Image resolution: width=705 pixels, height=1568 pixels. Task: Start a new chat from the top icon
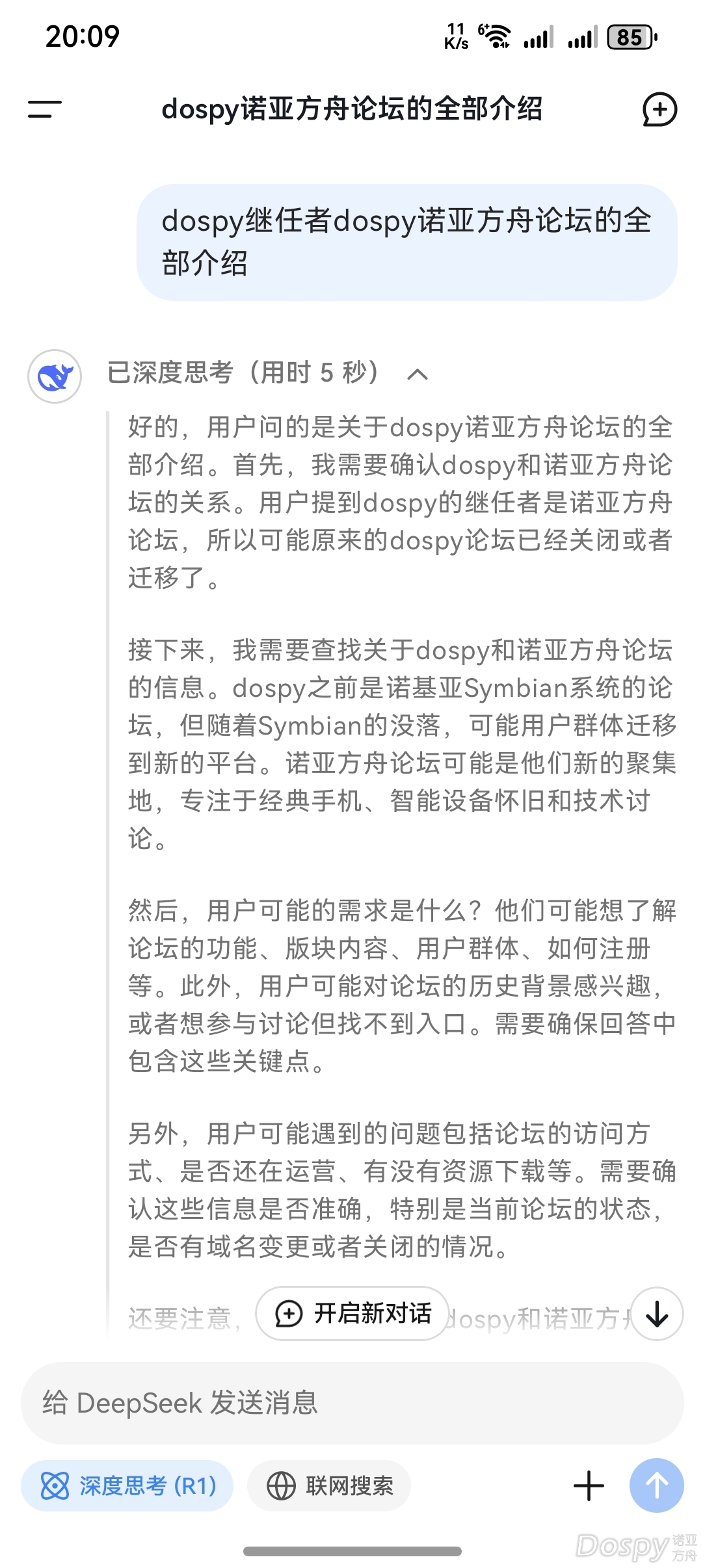[659, 109]
